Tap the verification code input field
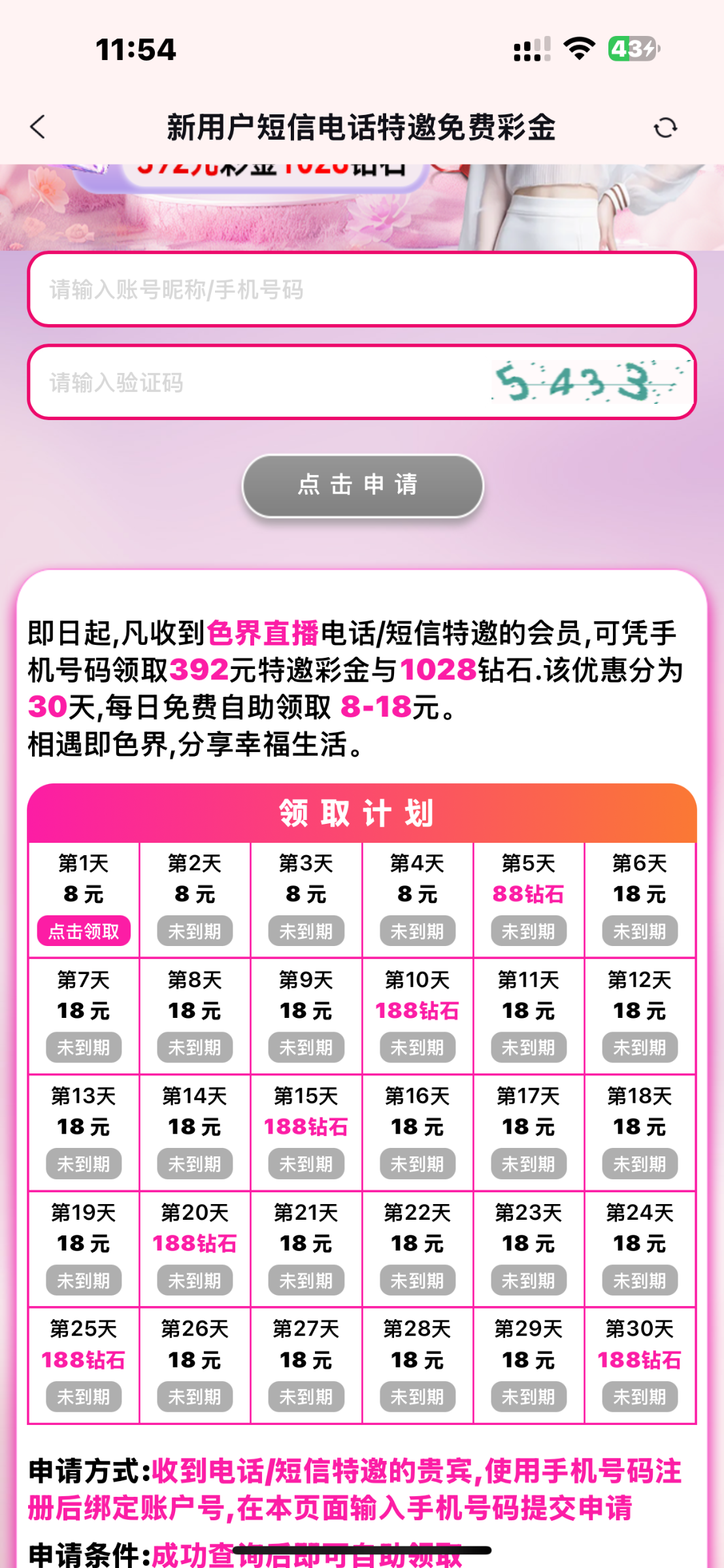Screen dimensions: 724x1568 pos(261,382)
